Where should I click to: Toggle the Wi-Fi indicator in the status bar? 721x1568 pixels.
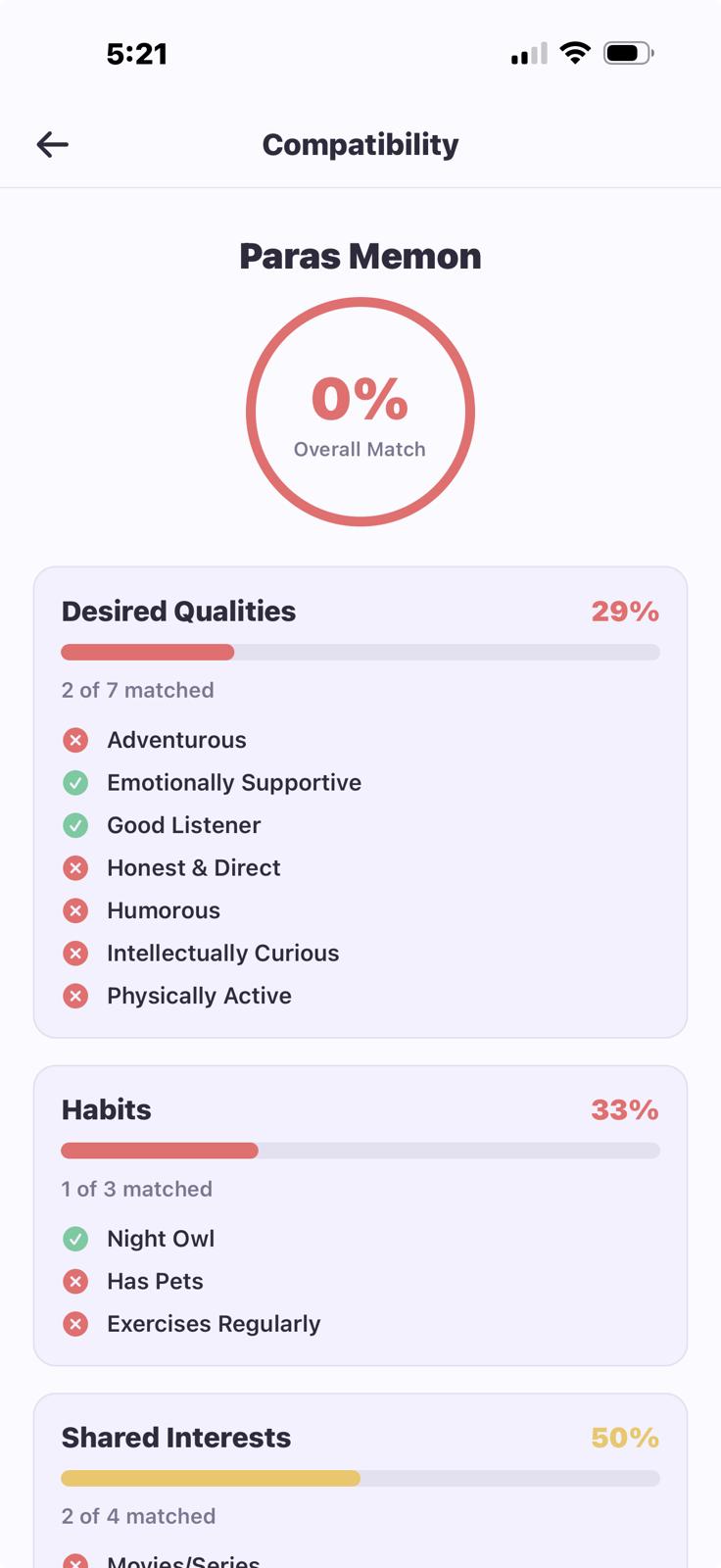point(574,53)
